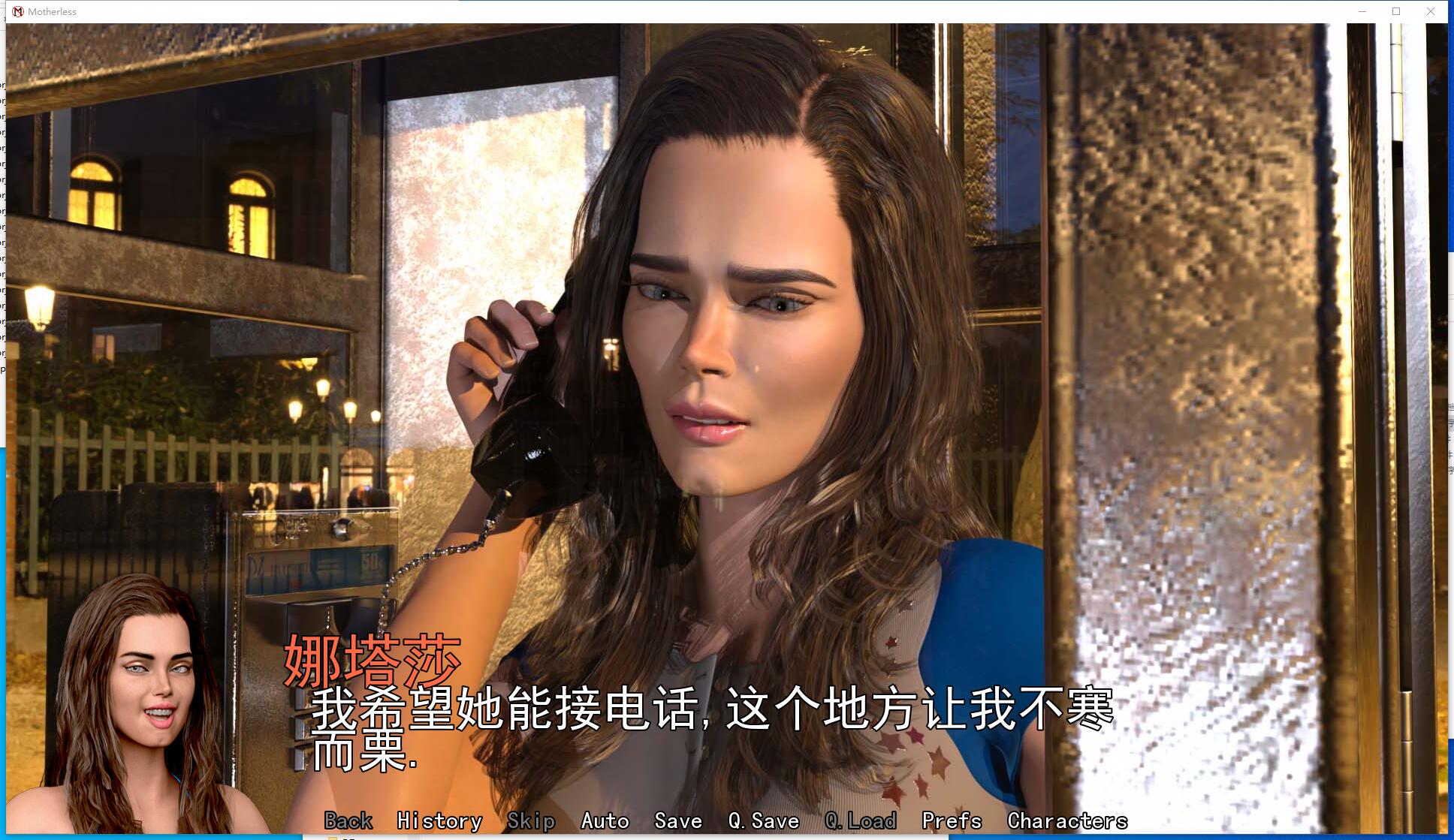The image size is (1454, 840).
Task: Open Prefs settings
Action: pyautogui.click(x=952, y=820)
